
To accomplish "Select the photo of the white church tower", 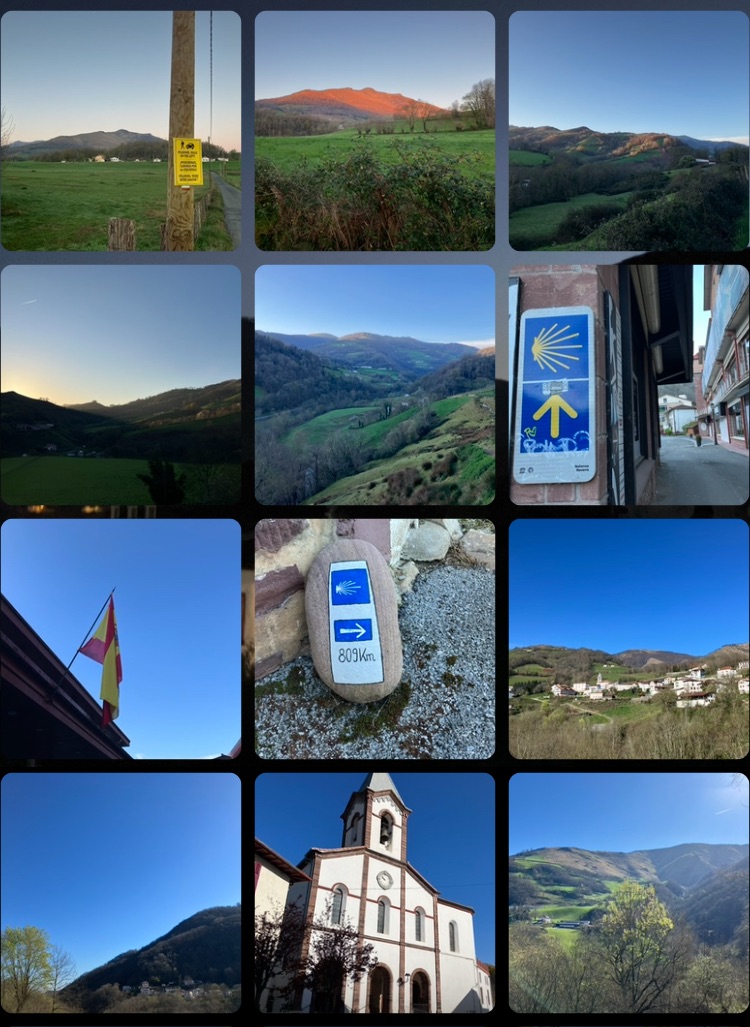I will [374, 893].
